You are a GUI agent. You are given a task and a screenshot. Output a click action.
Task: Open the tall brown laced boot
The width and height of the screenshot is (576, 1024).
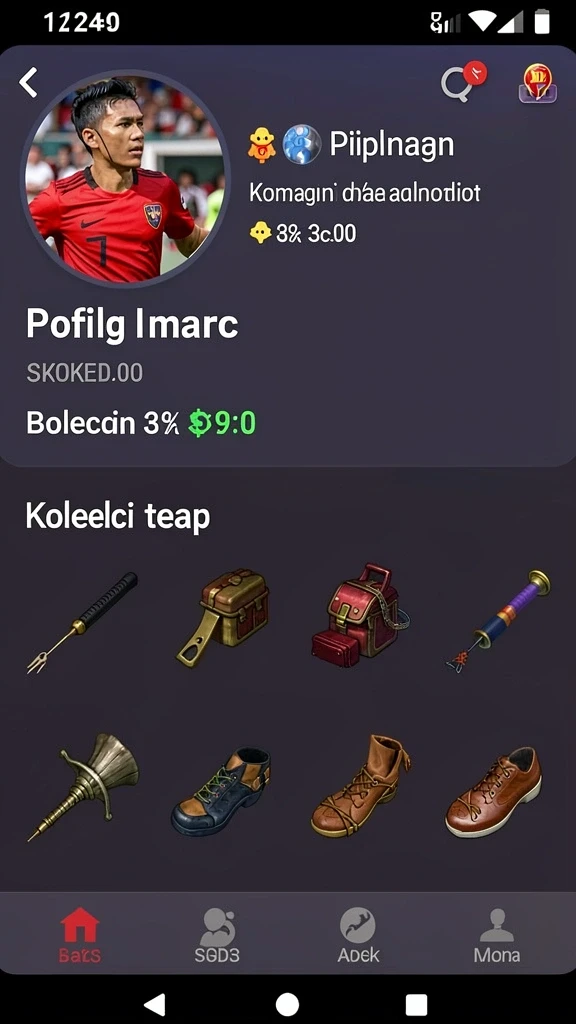point(360,786)
